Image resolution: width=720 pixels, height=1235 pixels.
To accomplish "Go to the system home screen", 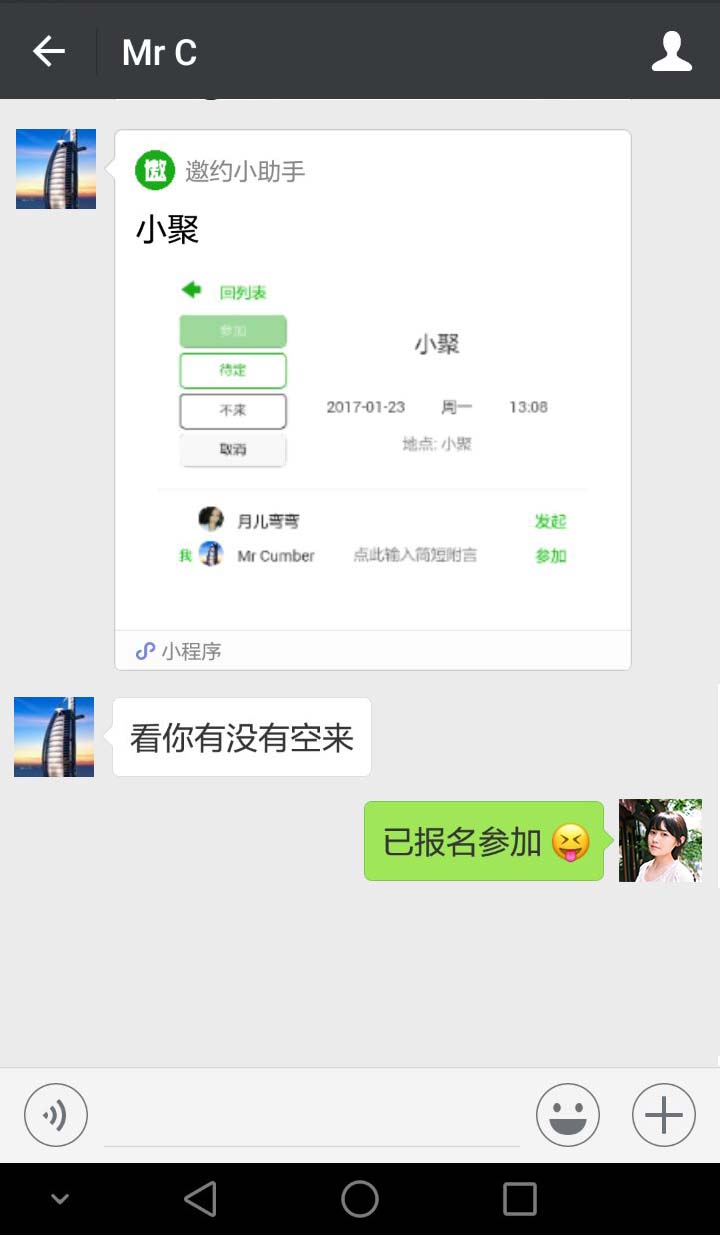I will (360, 1198).
